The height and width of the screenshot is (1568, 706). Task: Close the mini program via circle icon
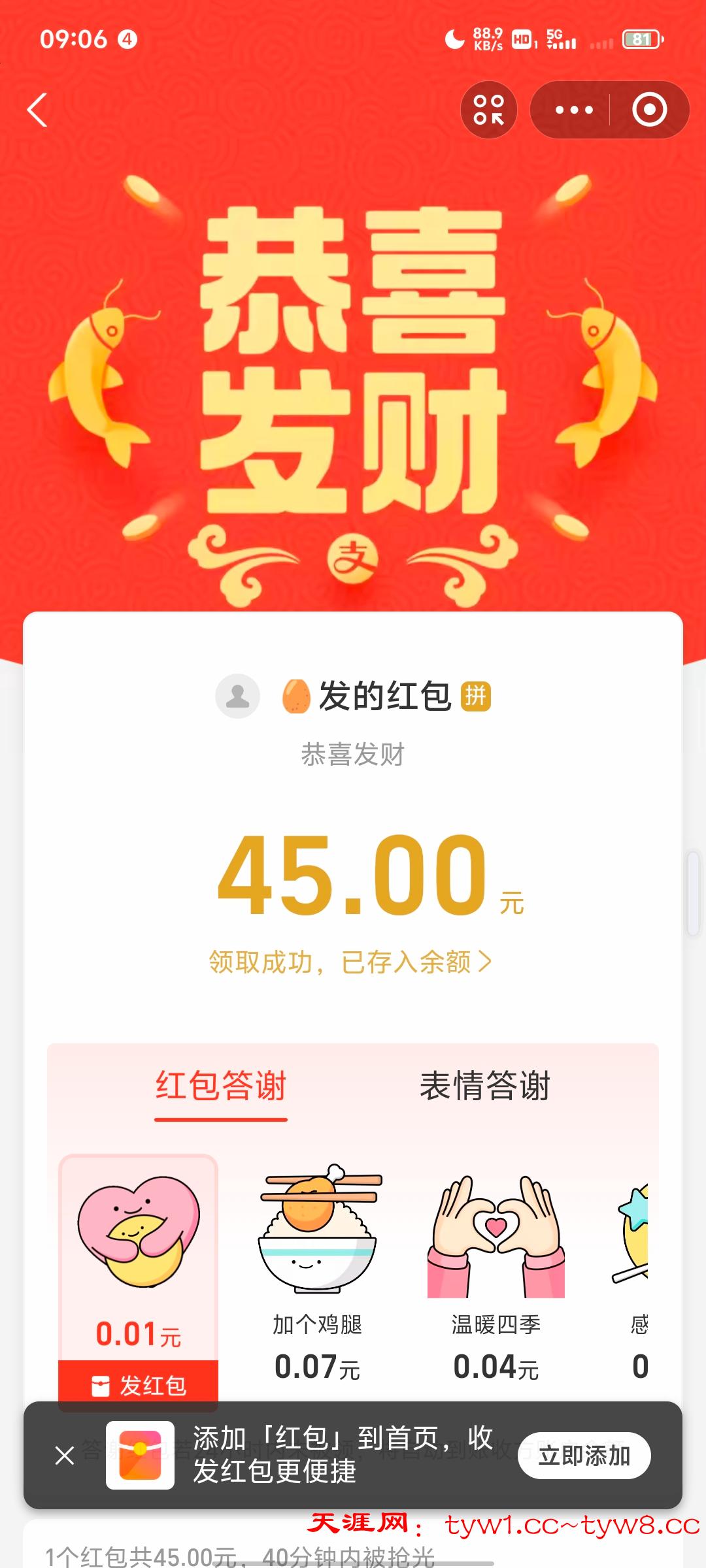[649, 110]
